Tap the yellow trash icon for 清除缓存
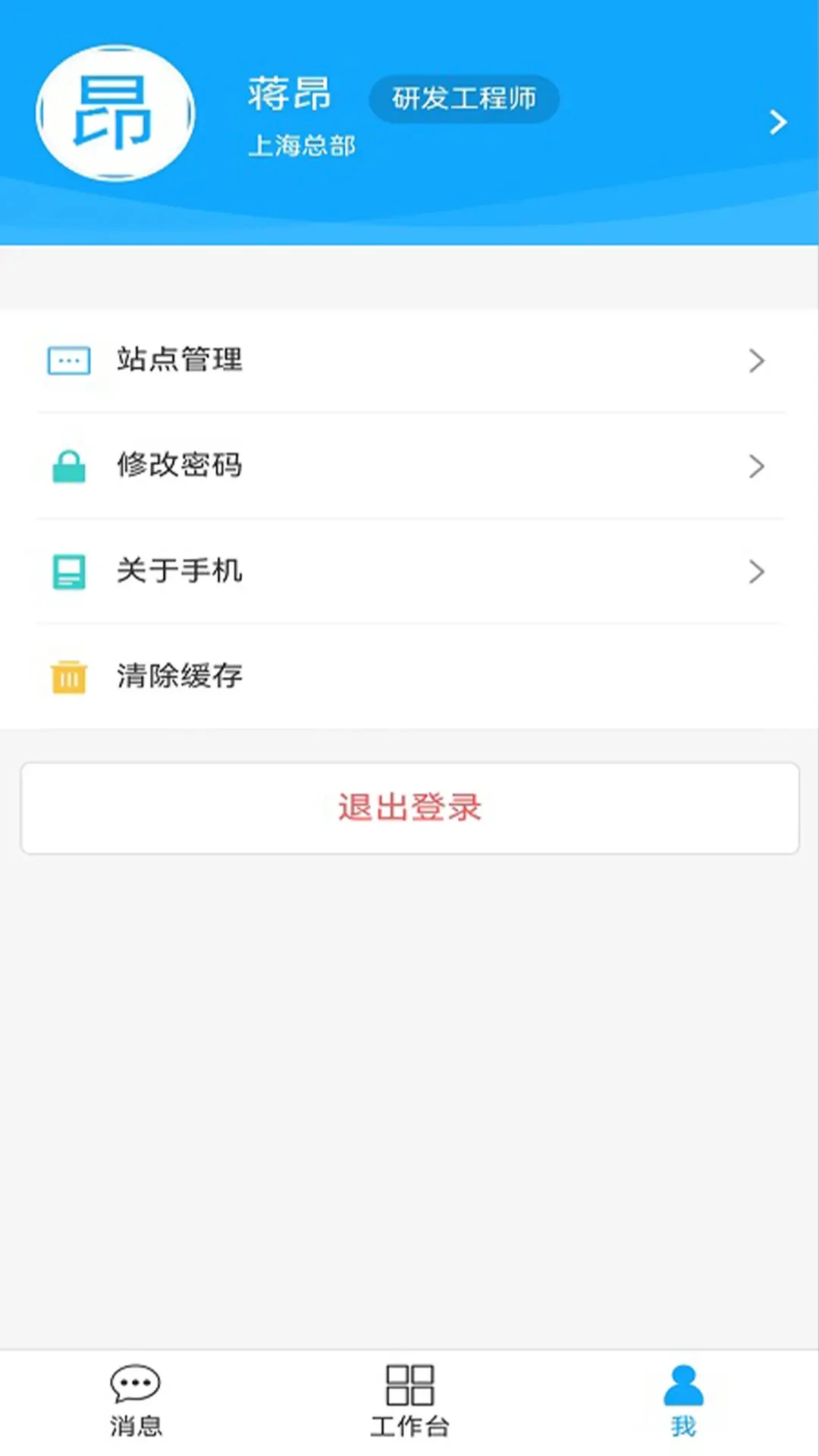 pyautogui.click(x=67, y=677)
